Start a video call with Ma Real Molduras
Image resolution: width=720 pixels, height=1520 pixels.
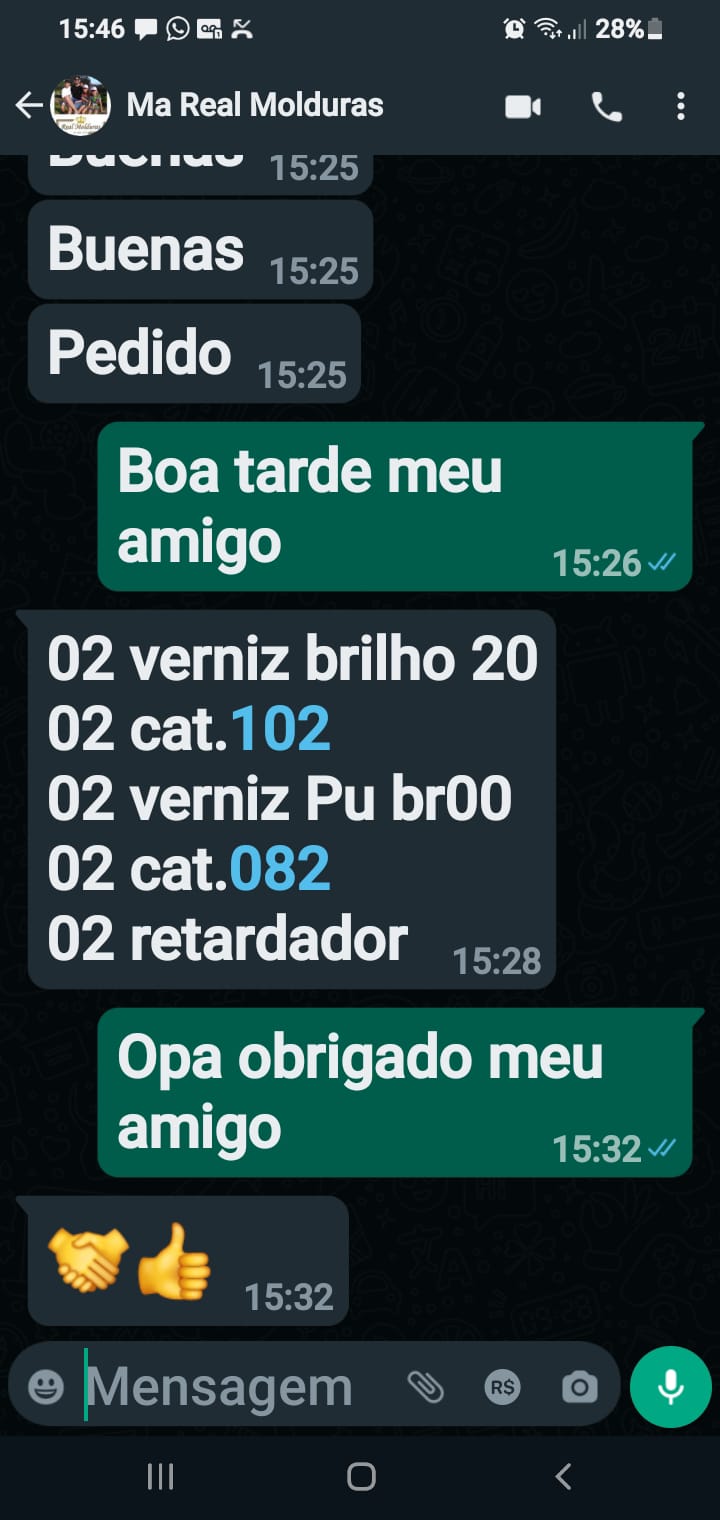(x=523, y=106)
